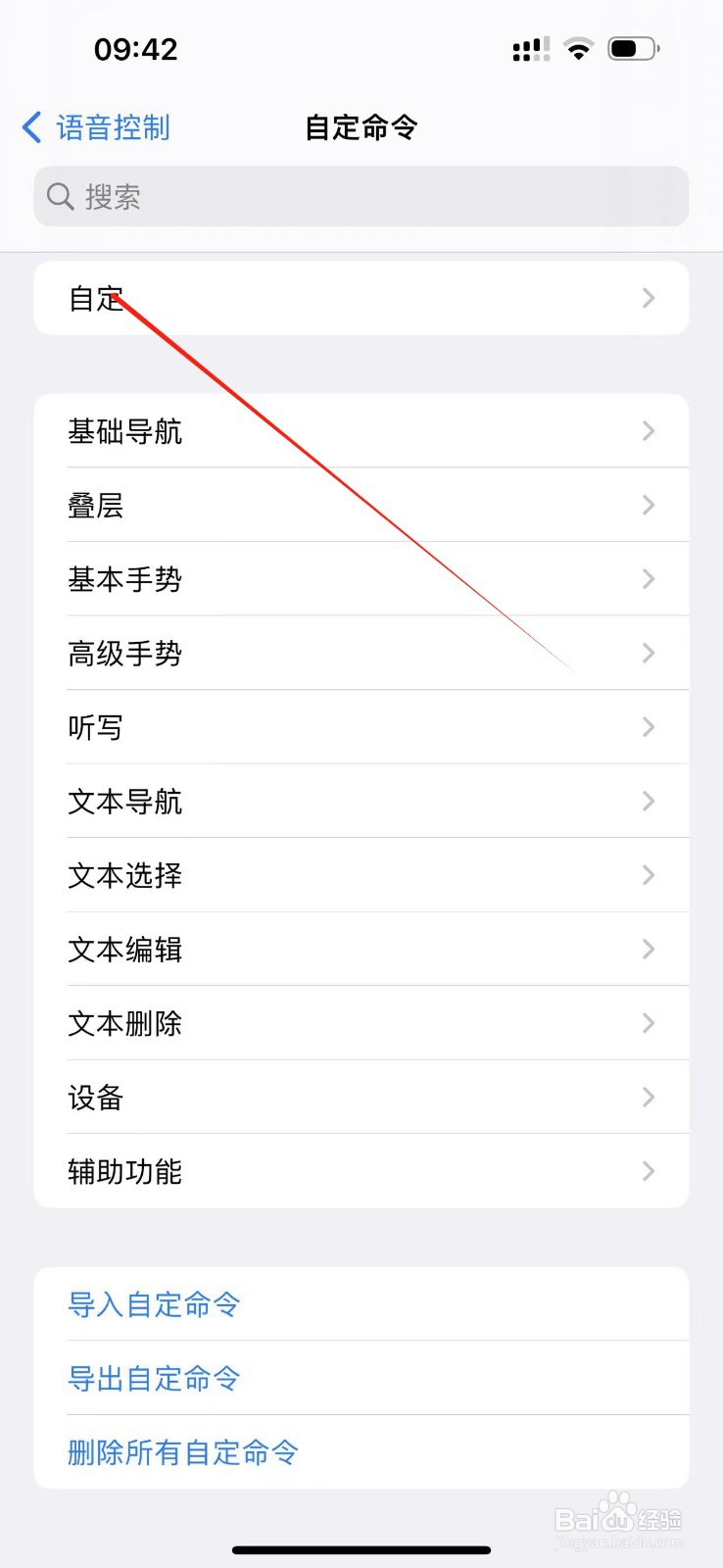Click the blue back chevron icon
Viewport: 723px width, 1568px height.
point(29,126)
